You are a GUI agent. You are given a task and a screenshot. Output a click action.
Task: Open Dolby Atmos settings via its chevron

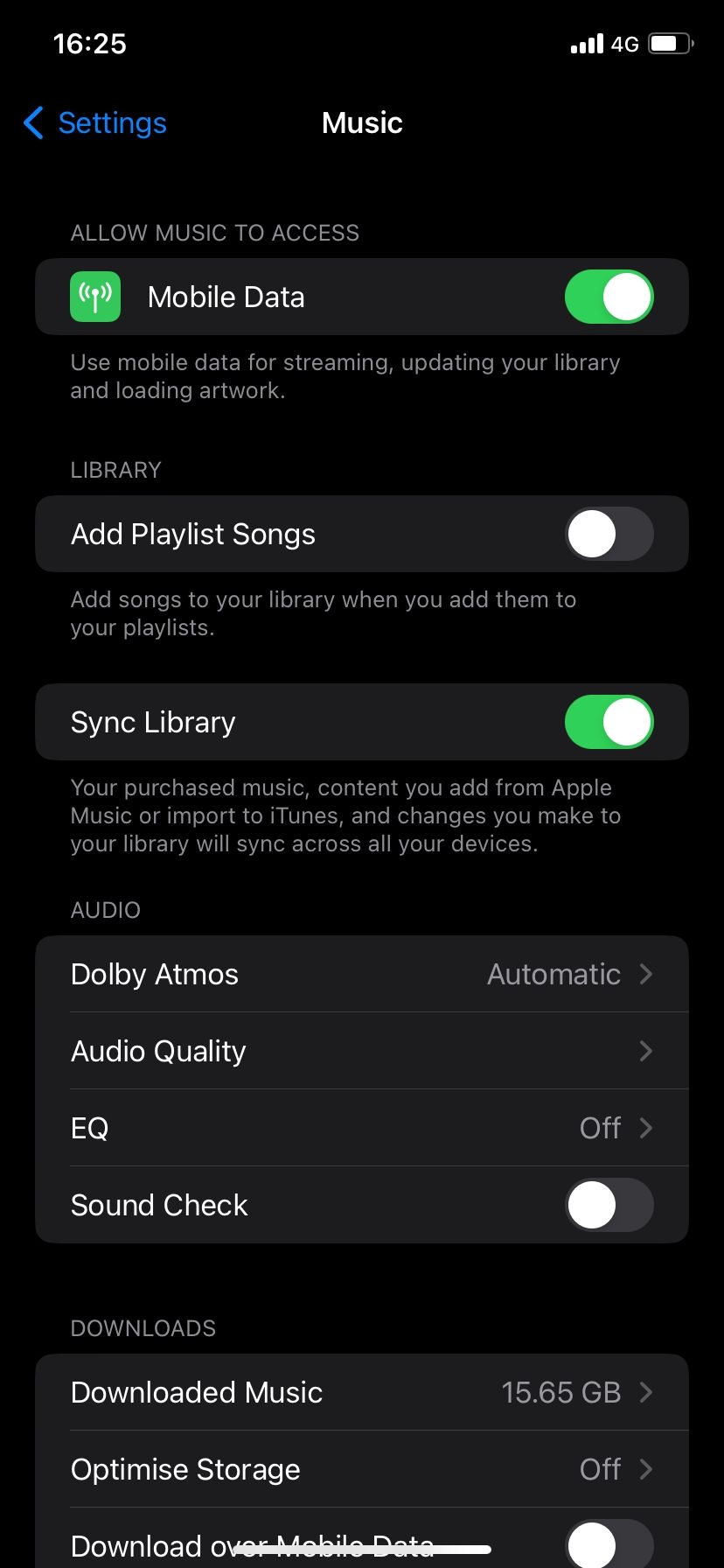pos(645,974)
